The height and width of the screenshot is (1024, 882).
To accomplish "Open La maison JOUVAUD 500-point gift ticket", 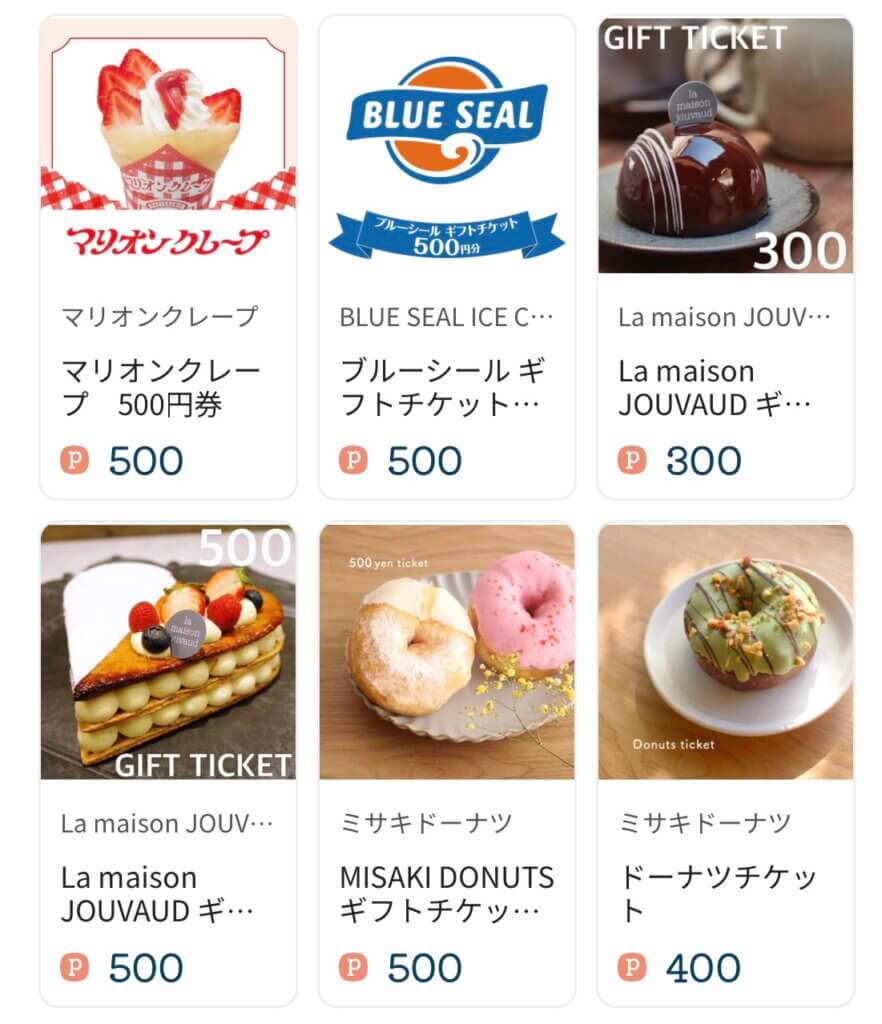I will (x=168, y=764).
